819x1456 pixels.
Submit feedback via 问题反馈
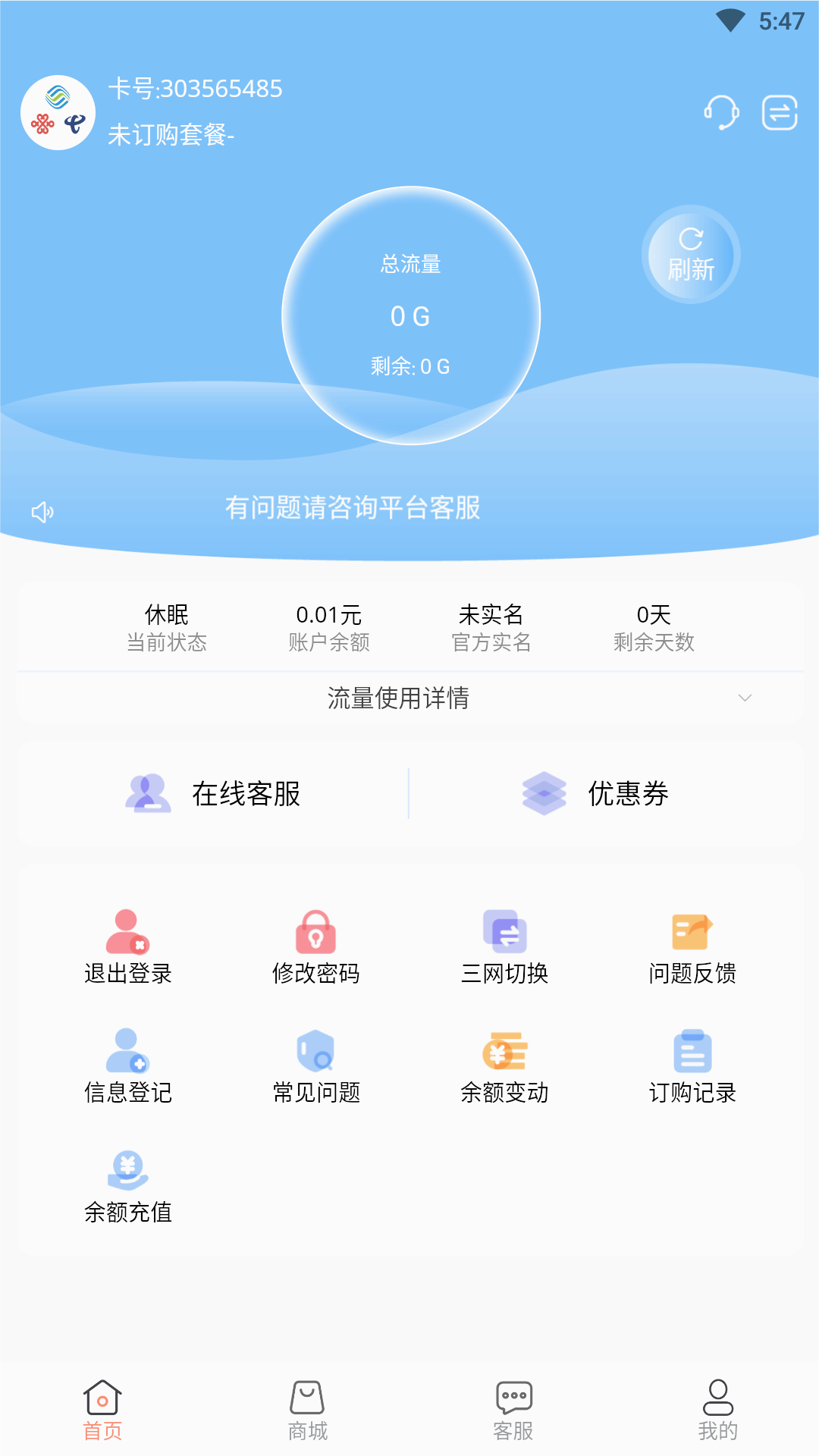[692, 947]
